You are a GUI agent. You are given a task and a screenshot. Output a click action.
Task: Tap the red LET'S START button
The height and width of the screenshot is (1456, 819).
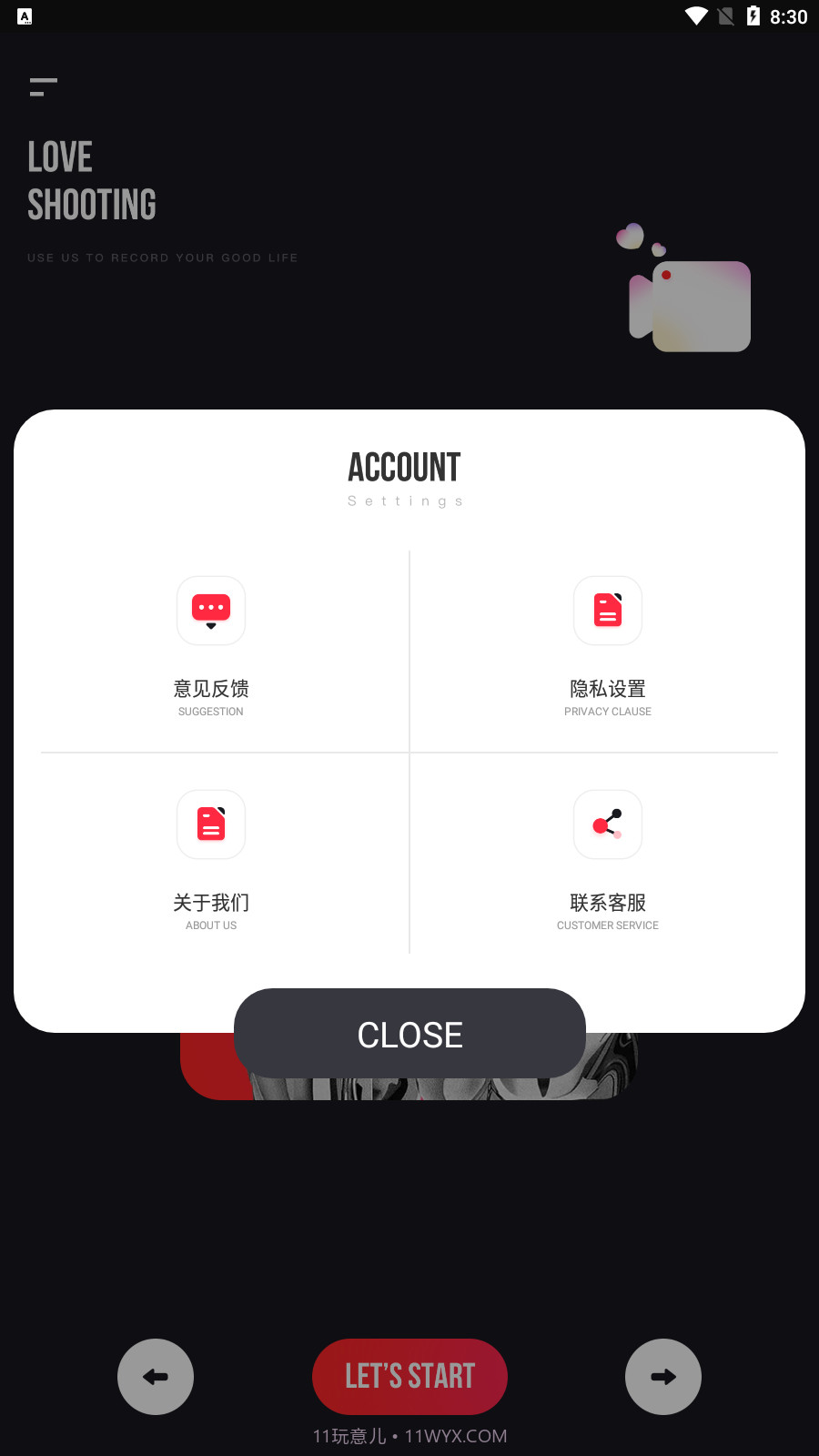409,1377
